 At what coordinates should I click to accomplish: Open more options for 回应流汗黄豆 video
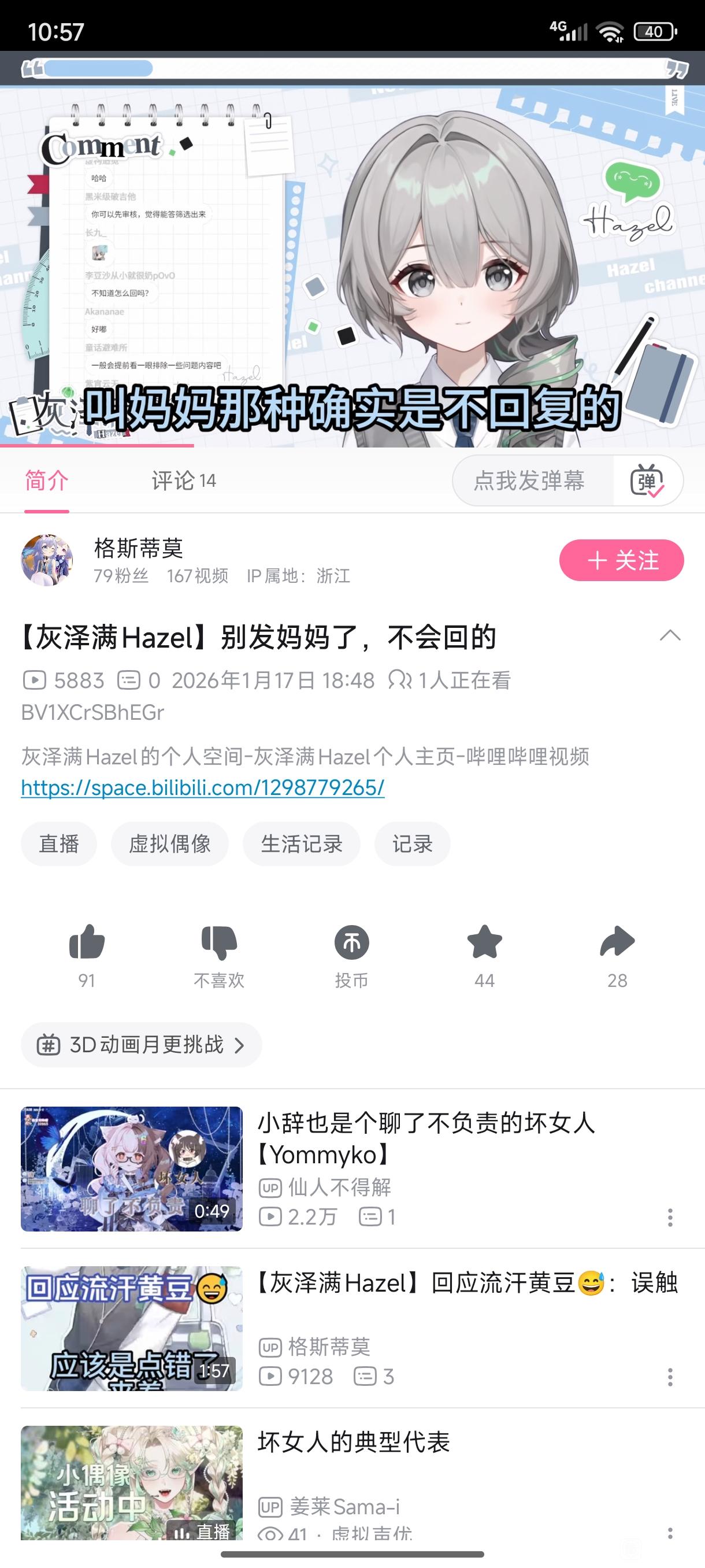(x=670, y=1377)
